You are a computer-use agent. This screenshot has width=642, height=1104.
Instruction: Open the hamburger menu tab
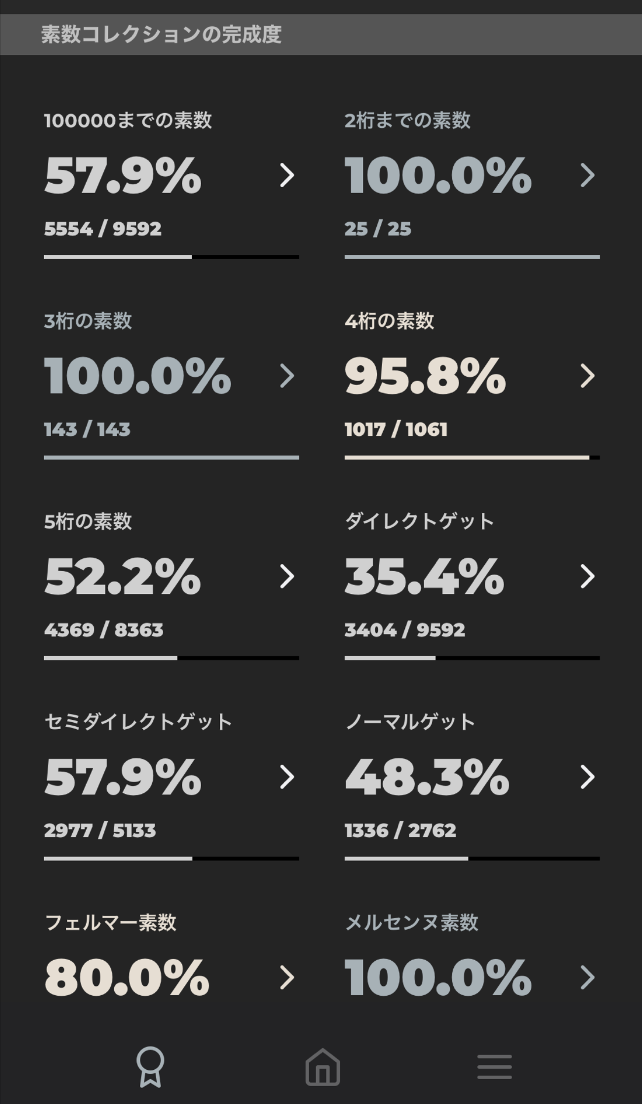point(494,1067)
